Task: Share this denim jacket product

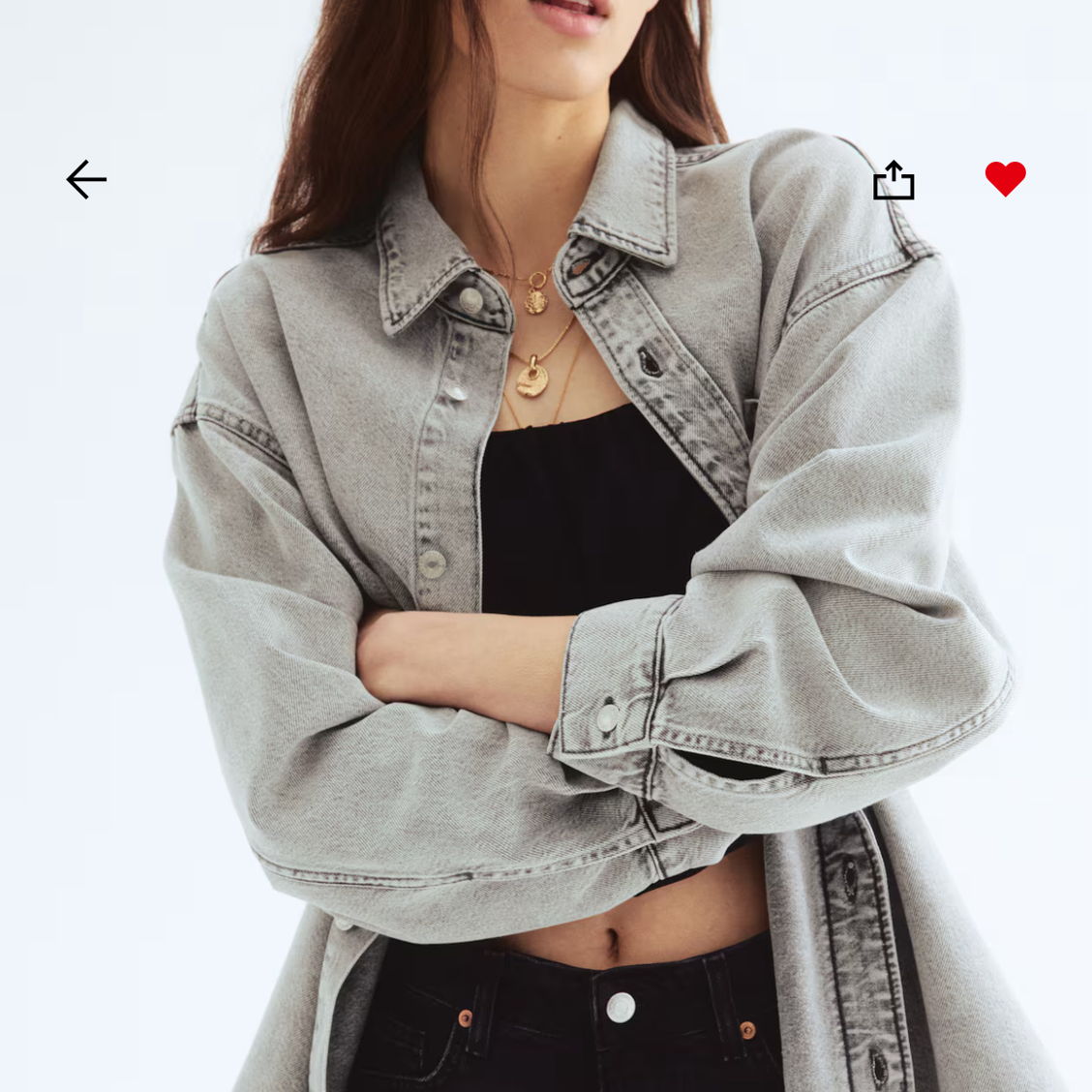Action: tap(894, 181)
